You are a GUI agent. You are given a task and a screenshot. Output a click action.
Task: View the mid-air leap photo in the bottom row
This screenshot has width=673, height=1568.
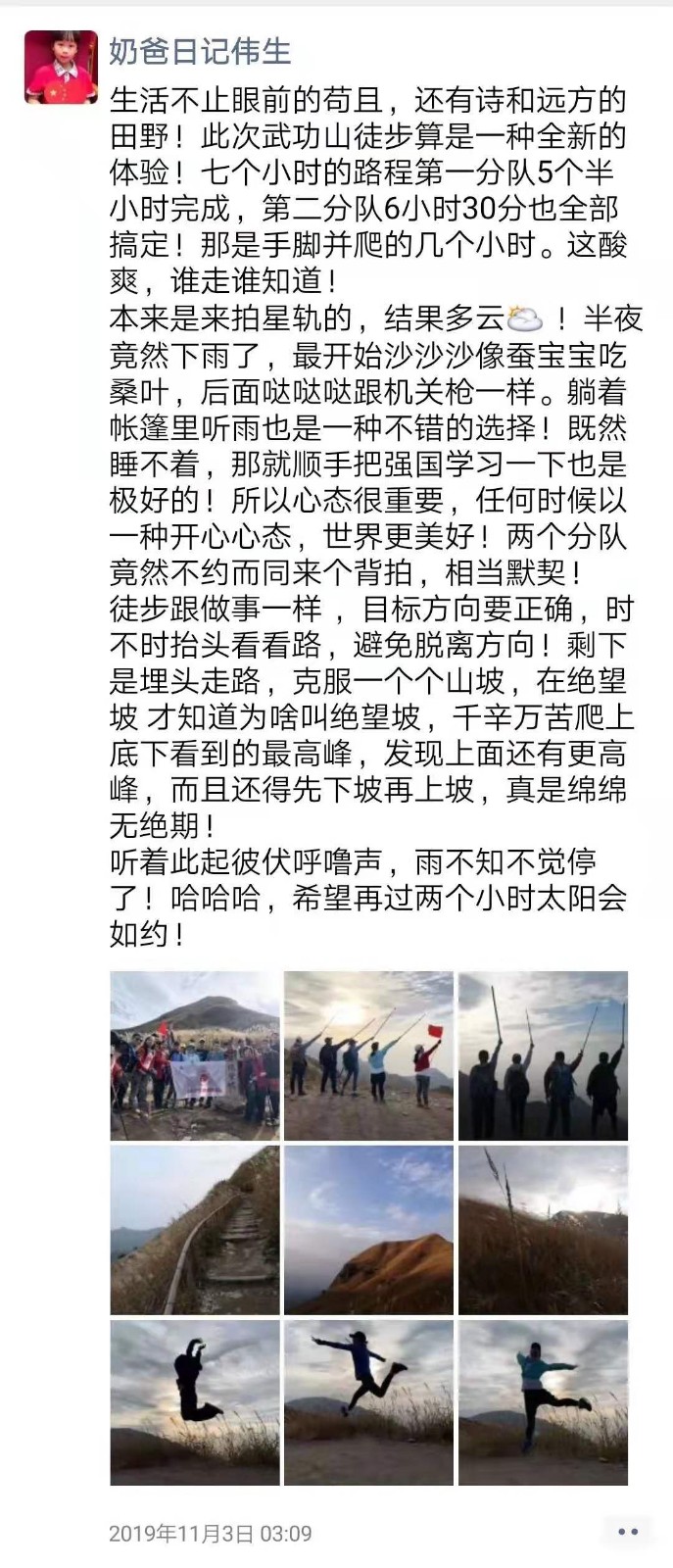(x=368, y=1402)
